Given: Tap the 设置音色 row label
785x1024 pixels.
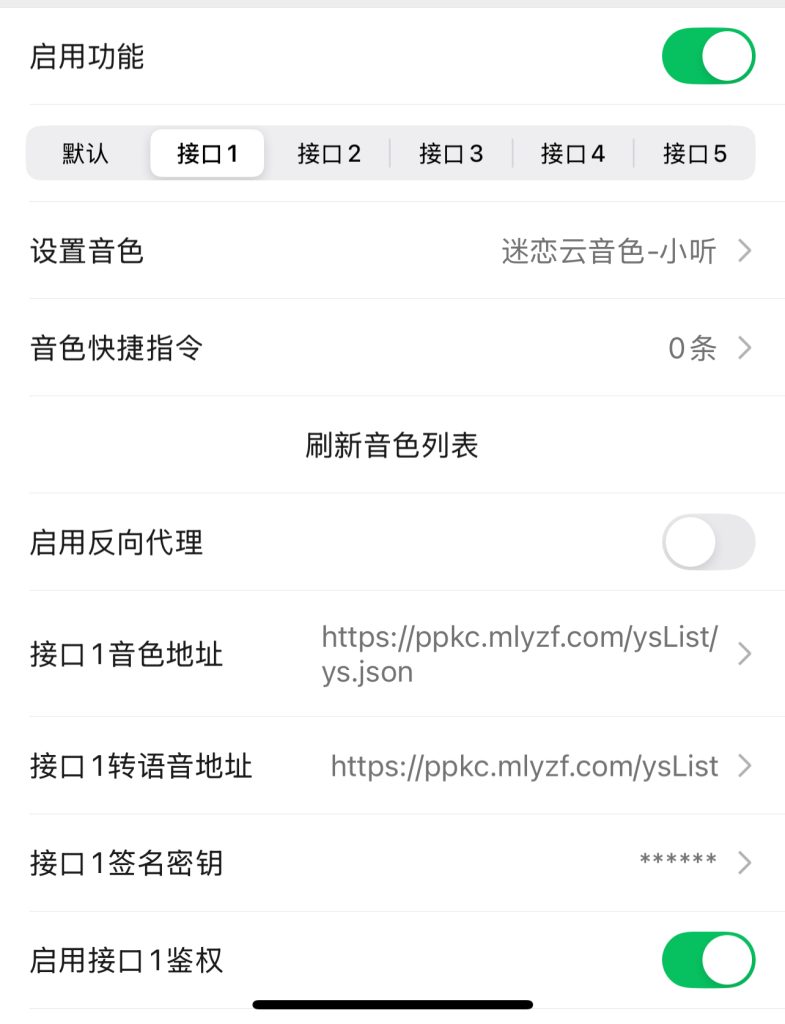Looking at the screenshot, I should pos(88,252).
